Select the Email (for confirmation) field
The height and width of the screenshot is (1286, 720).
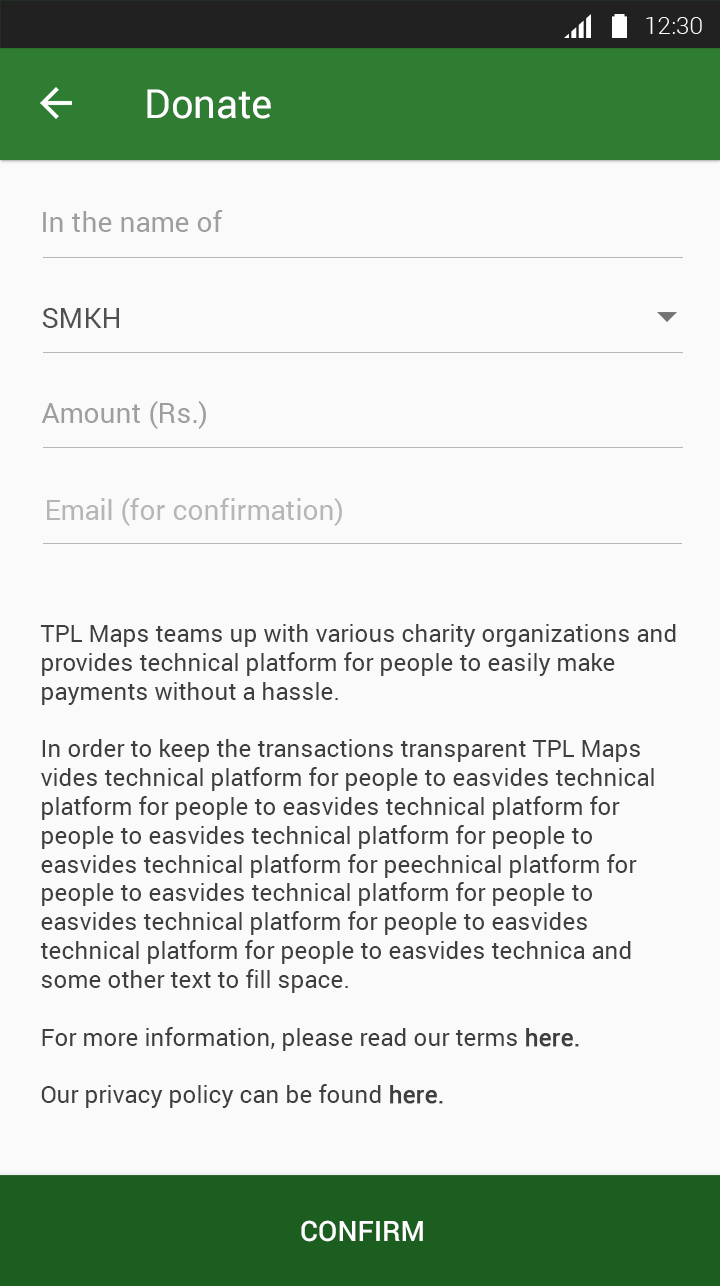pos(362,511)
